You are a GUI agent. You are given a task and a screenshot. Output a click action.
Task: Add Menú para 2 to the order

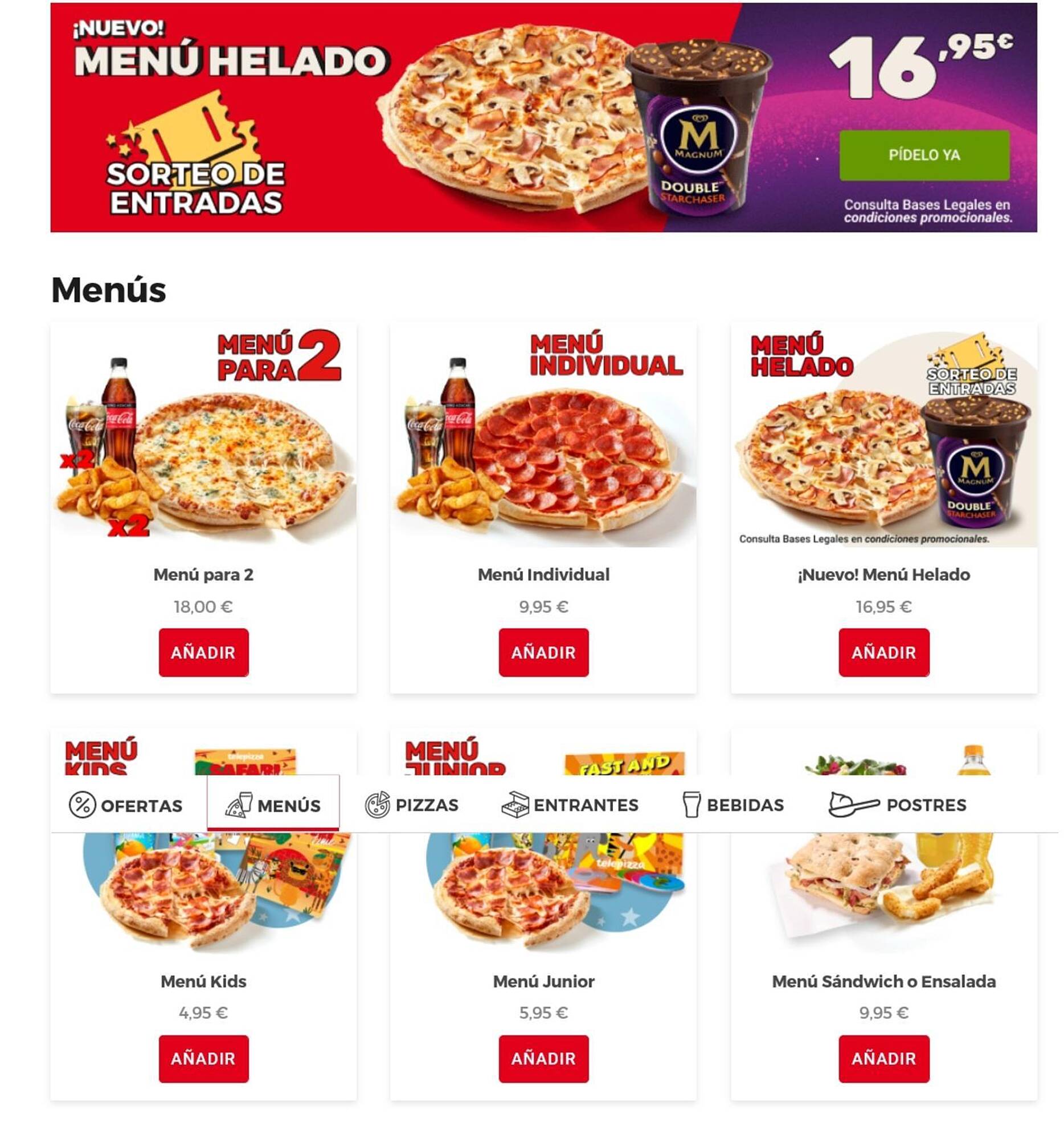pos(203,652)
